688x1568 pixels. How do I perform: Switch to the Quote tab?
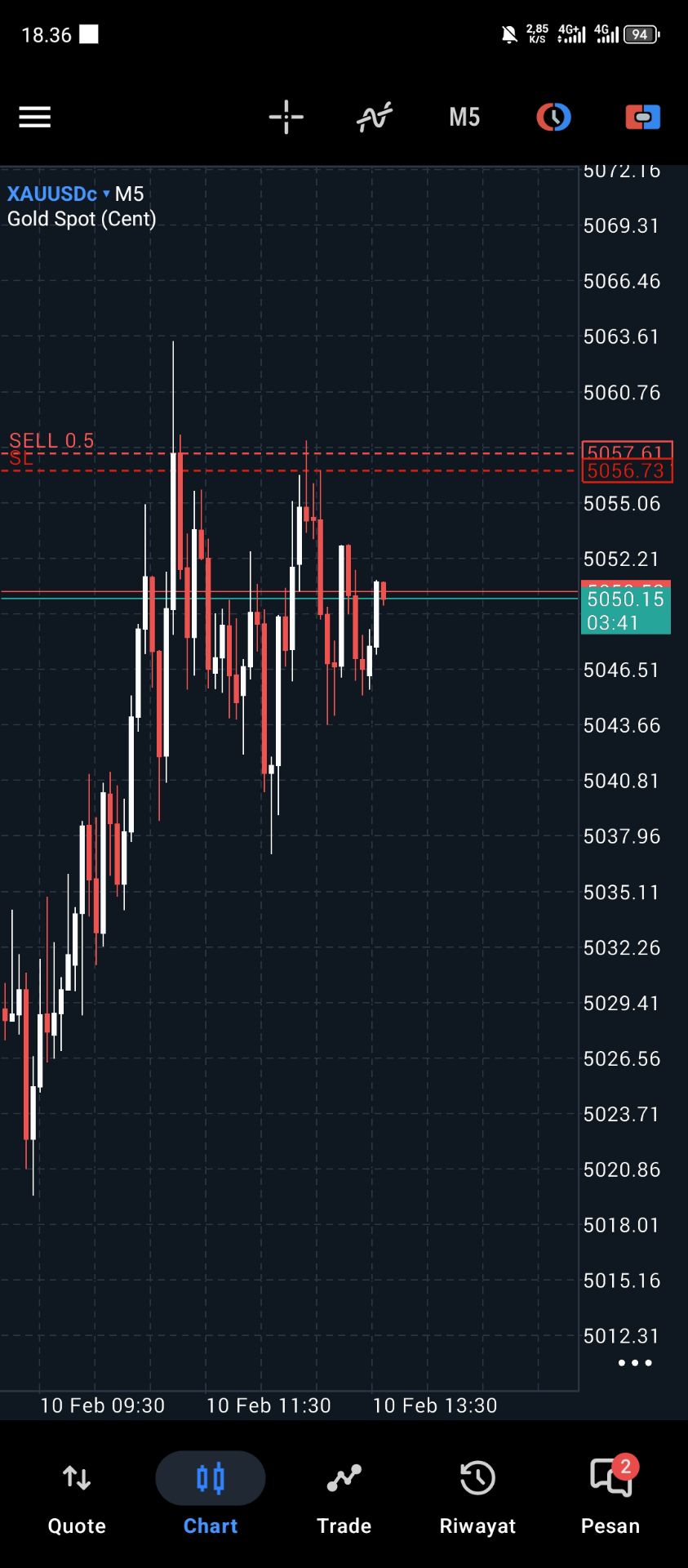pyautogui.click(x=77, y=1496)
